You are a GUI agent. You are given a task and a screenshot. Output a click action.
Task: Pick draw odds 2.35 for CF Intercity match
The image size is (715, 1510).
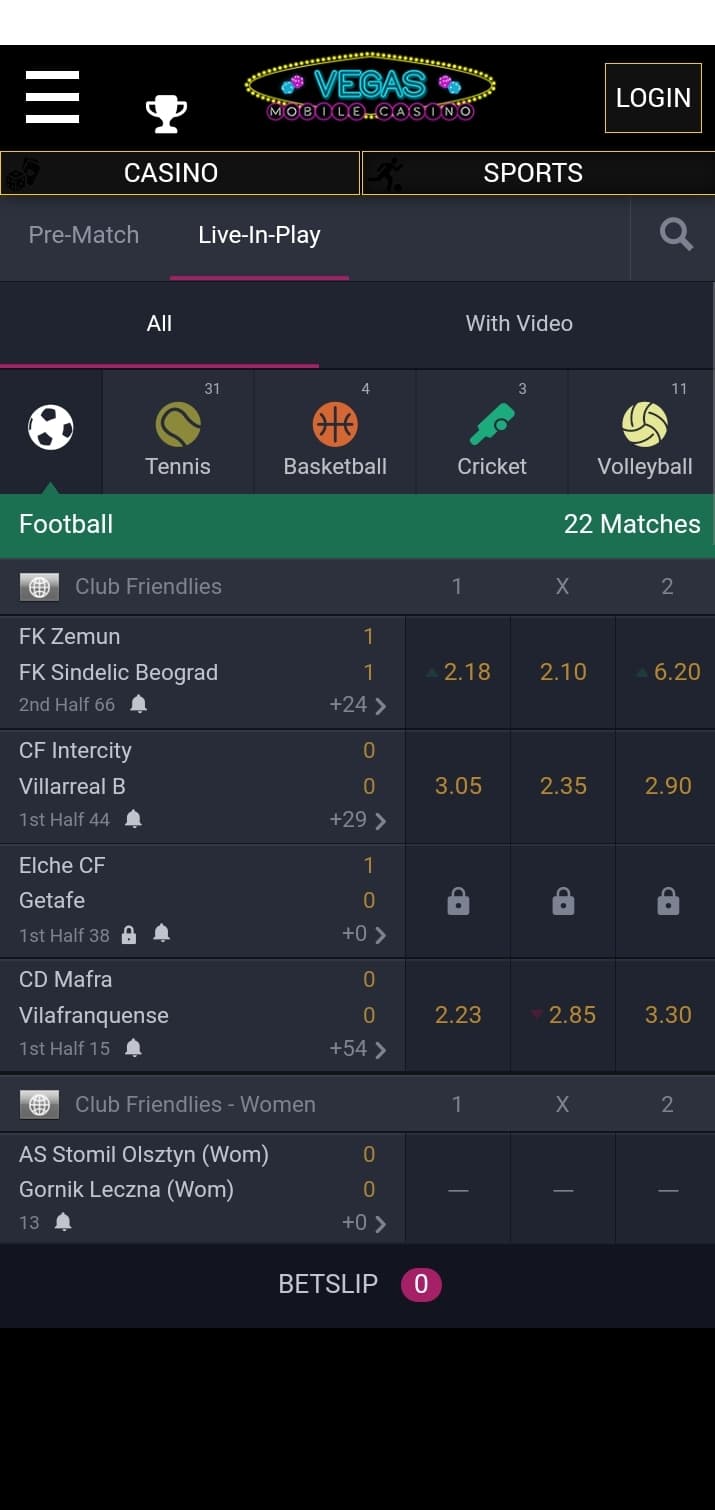(563, 786)
